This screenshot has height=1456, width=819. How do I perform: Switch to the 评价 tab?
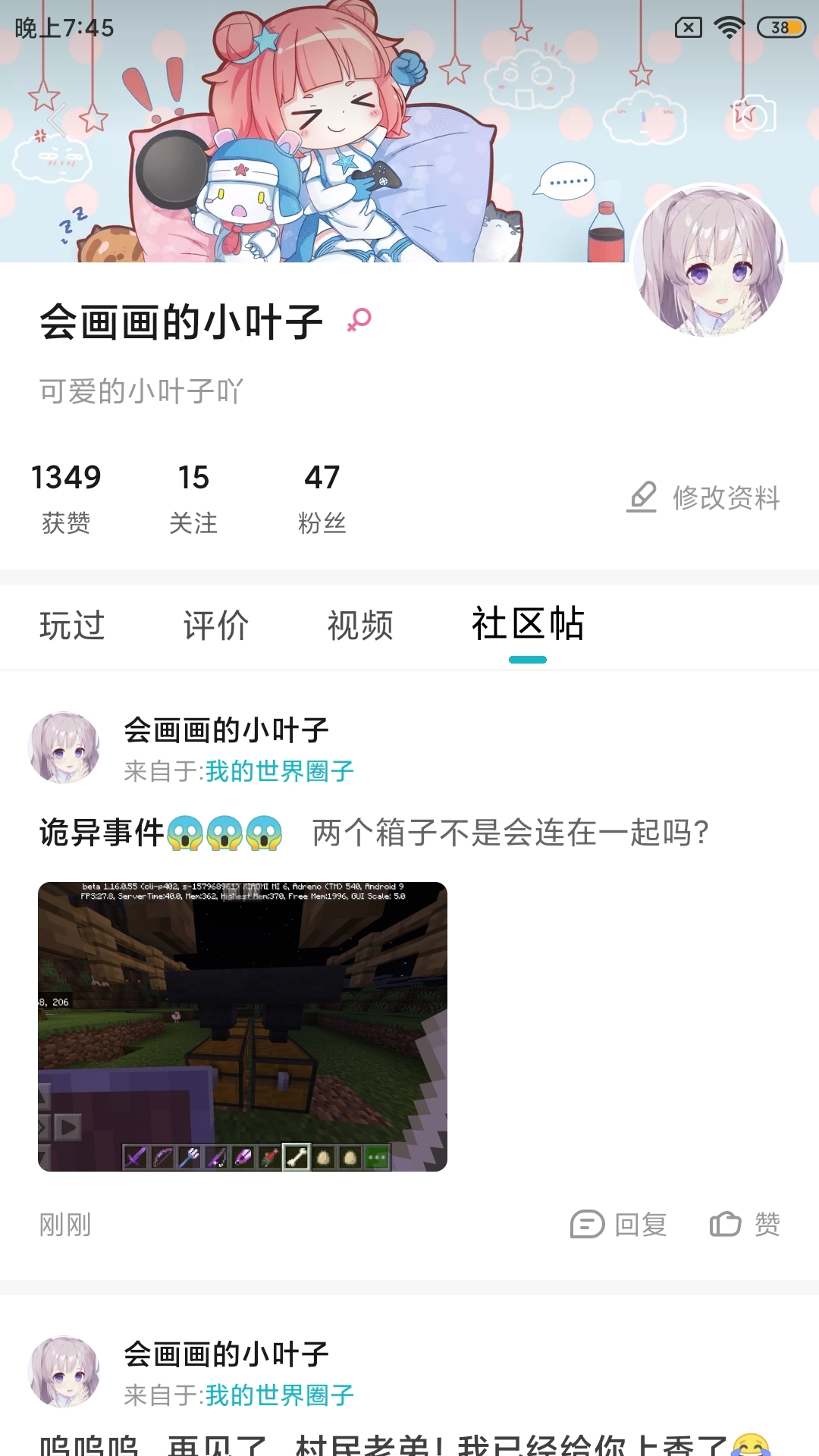tap(216, 626)
